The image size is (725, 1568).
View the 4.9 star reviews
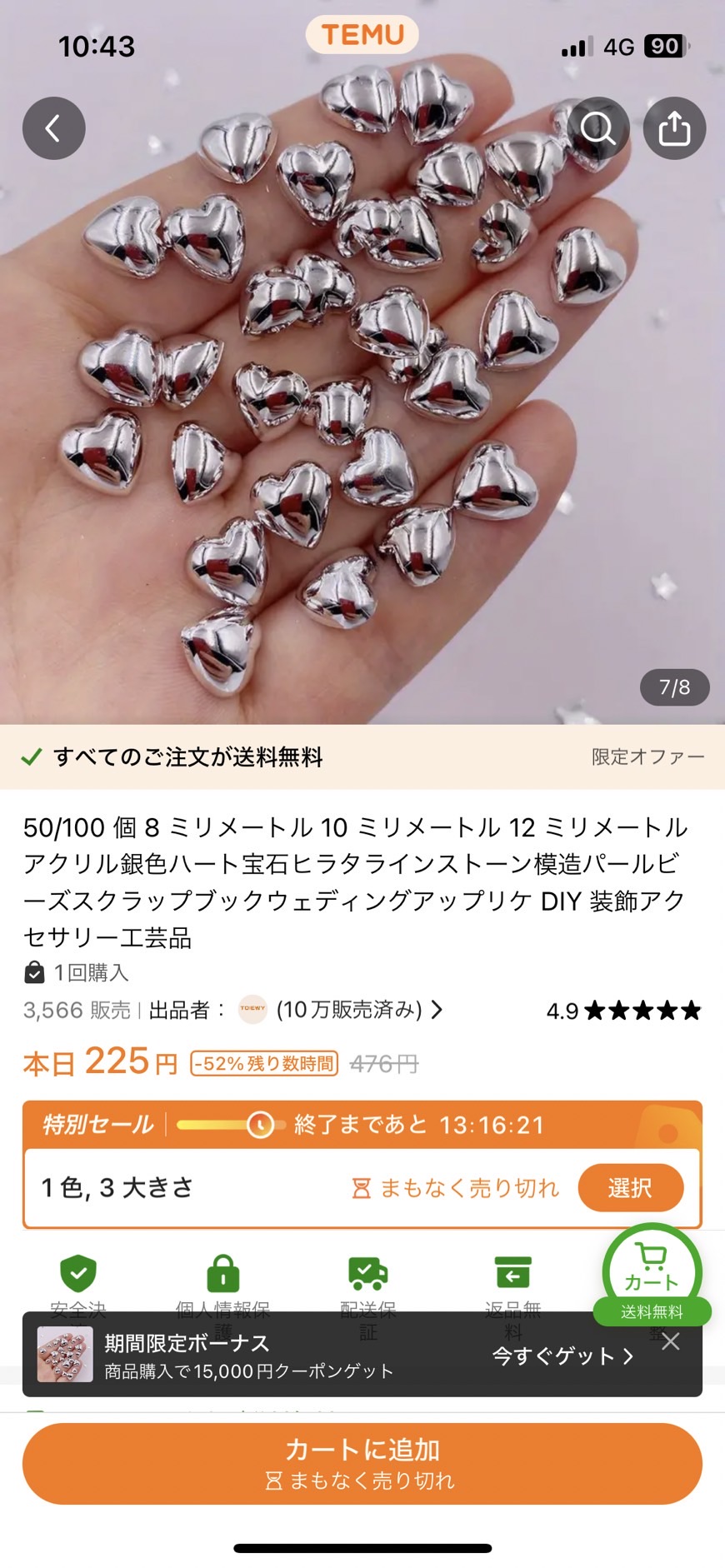pos(623,1011)
